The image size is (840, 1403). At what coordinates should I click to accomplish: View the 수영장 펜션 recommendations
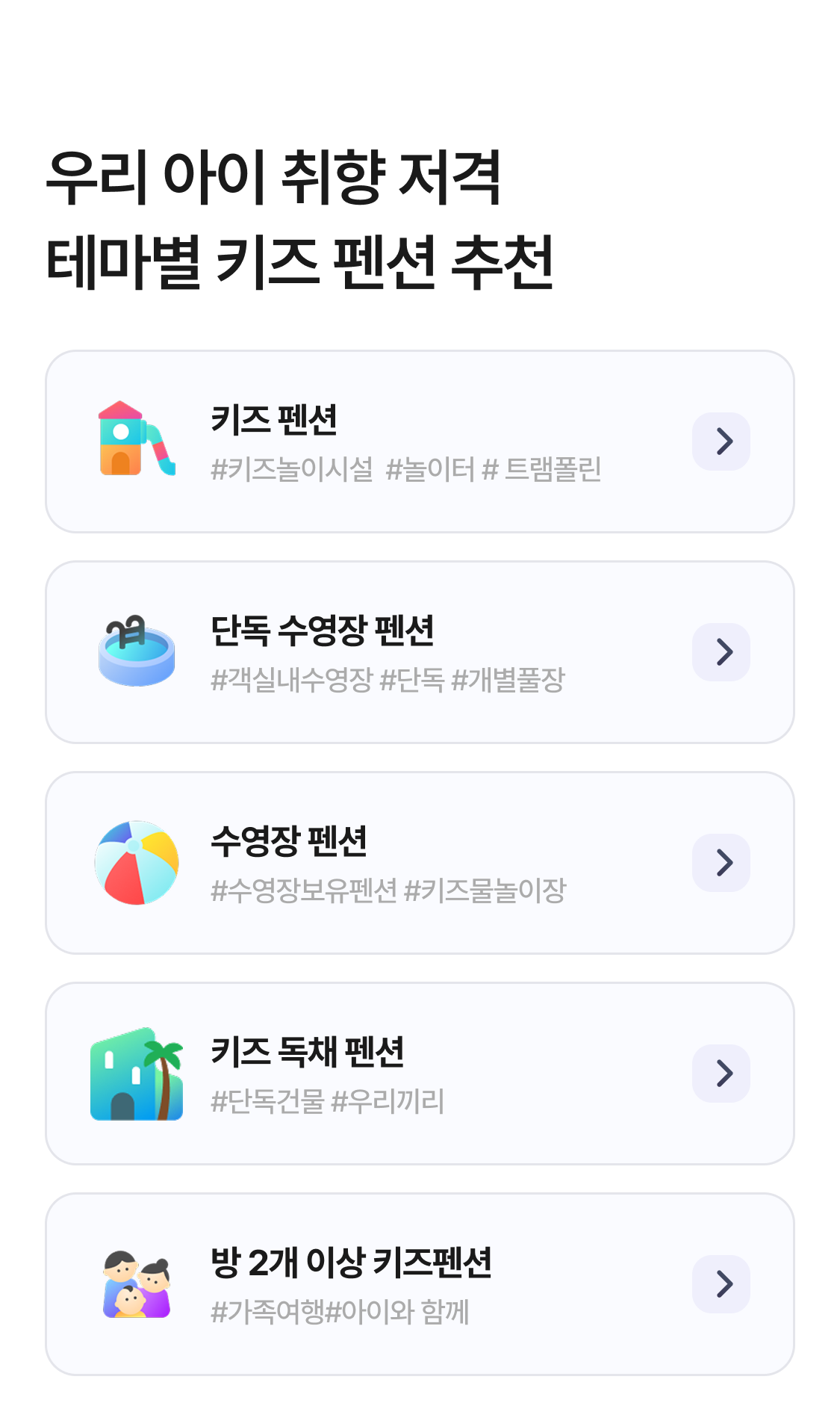(420, 863)
